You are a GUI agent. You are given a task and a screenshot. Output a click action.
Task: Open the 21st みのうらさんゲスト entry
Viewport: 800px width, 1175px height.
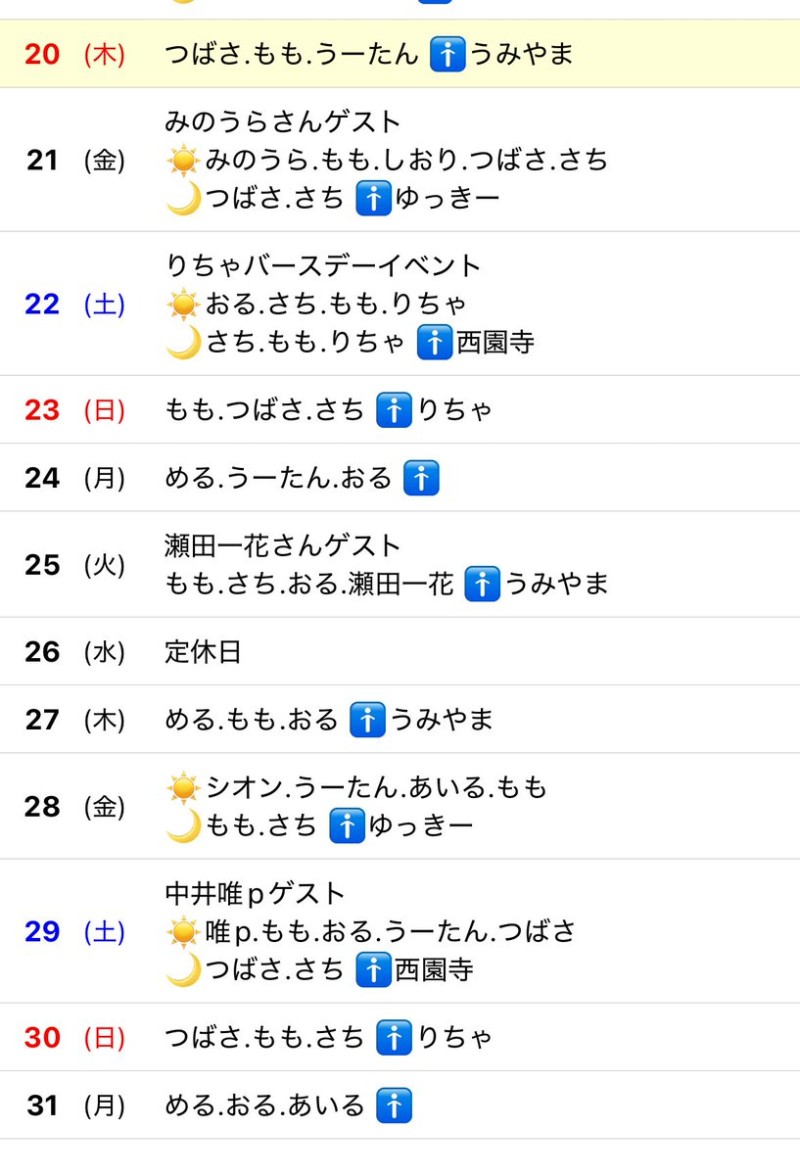400,160
